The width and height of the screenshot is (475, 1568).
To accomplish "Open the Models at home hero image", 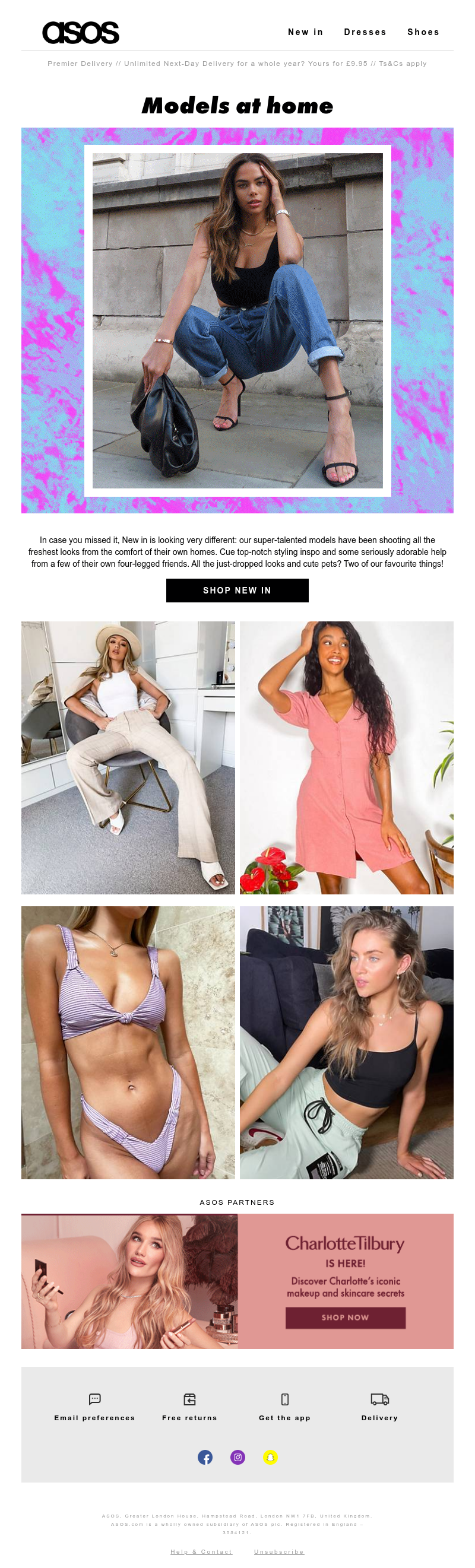I will tap(237, 320).
